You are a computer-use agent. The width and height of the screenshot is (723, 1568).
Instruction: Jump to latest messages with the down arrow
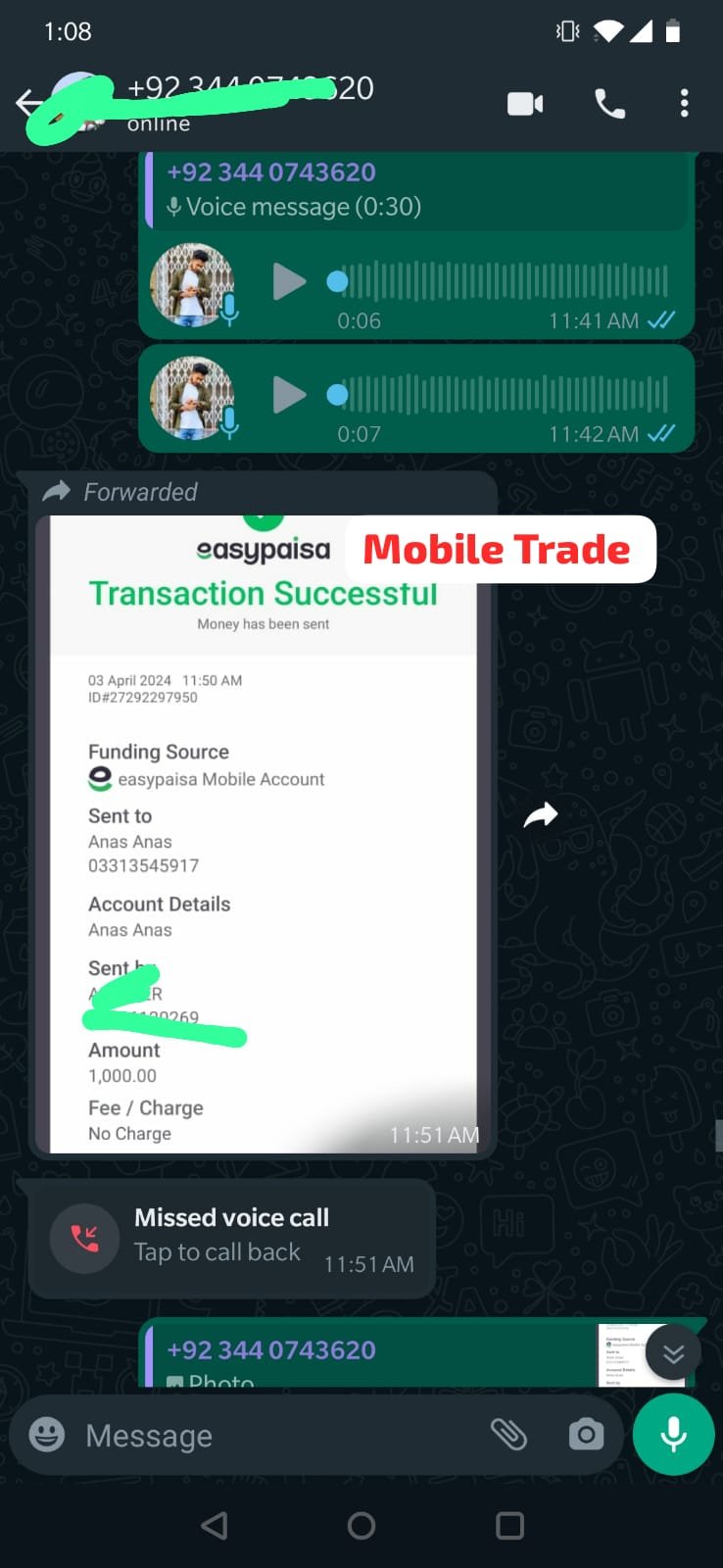click(673, 1352)
